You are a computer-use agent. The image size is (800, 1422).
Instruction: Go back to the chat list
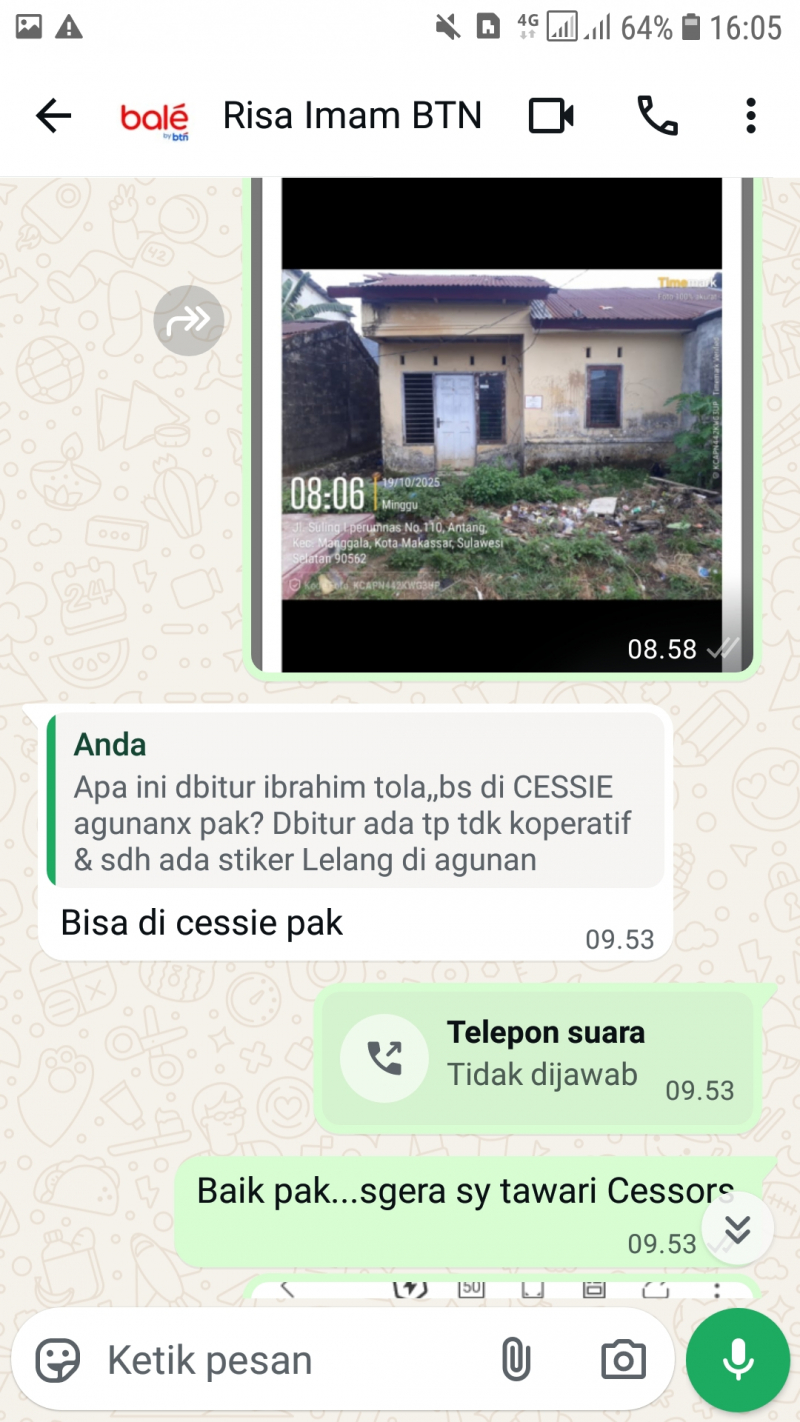[x=54, y=116]
